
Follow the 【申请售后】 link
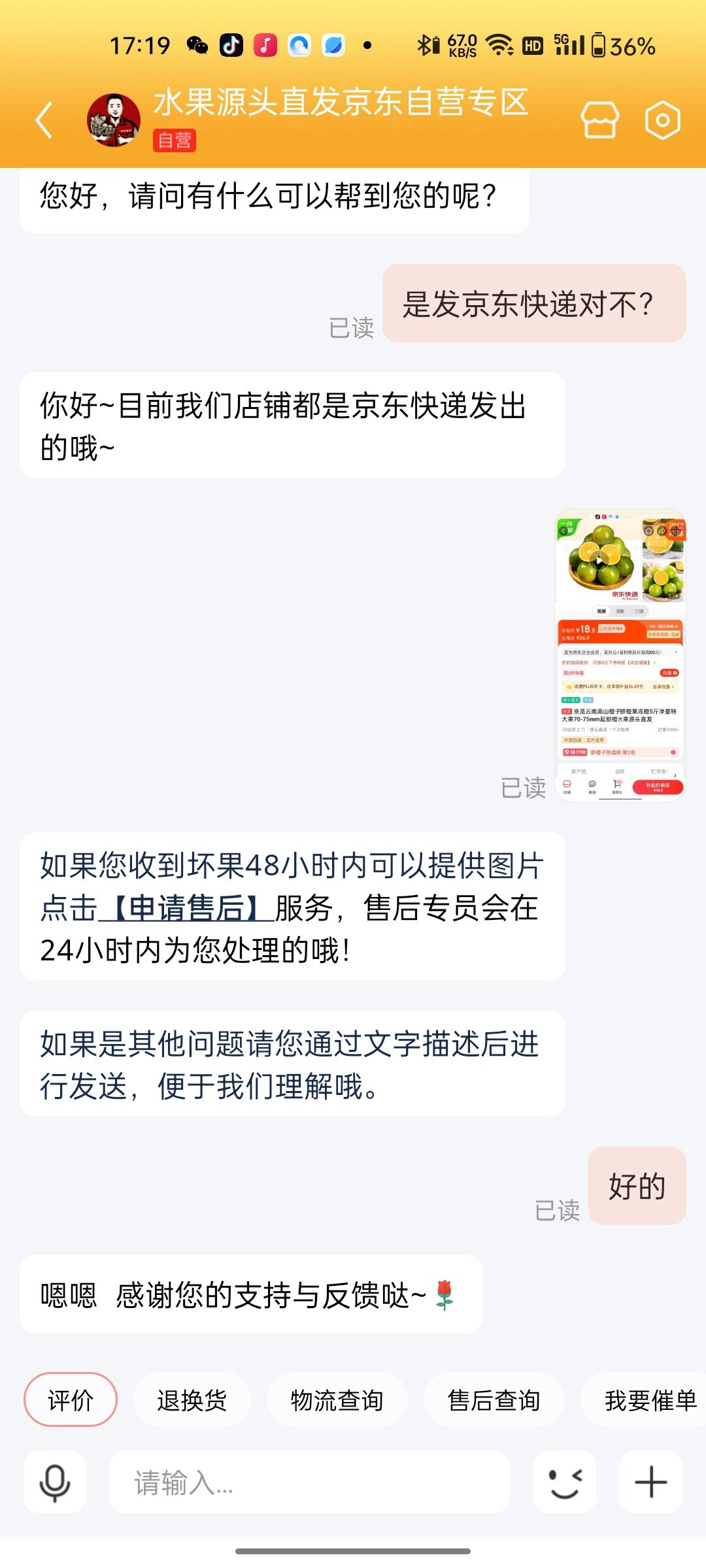click(186, 908)
